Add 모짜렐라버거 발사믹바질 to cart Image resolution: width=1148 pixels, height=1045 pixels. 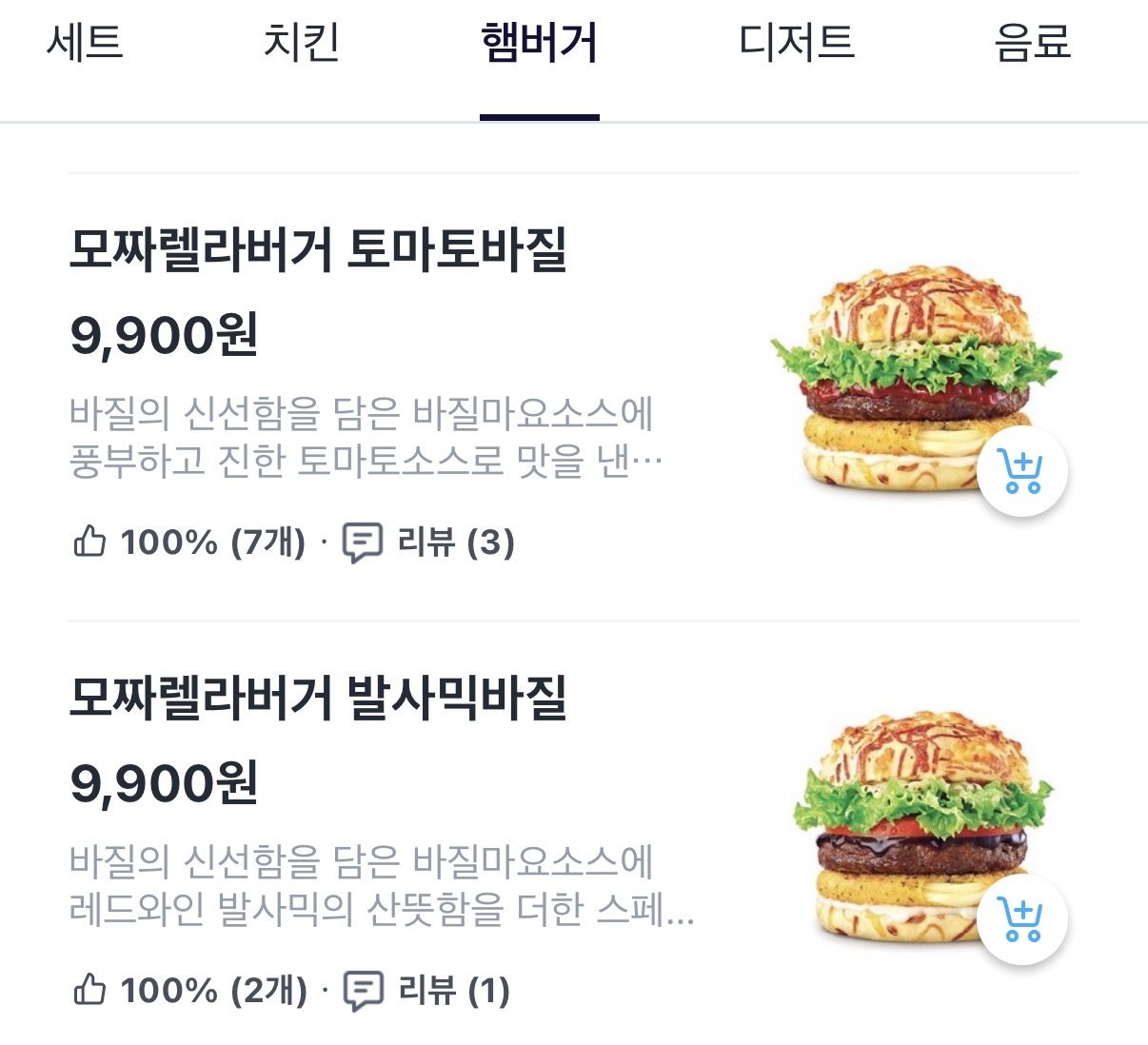(x=1021, y=919)
